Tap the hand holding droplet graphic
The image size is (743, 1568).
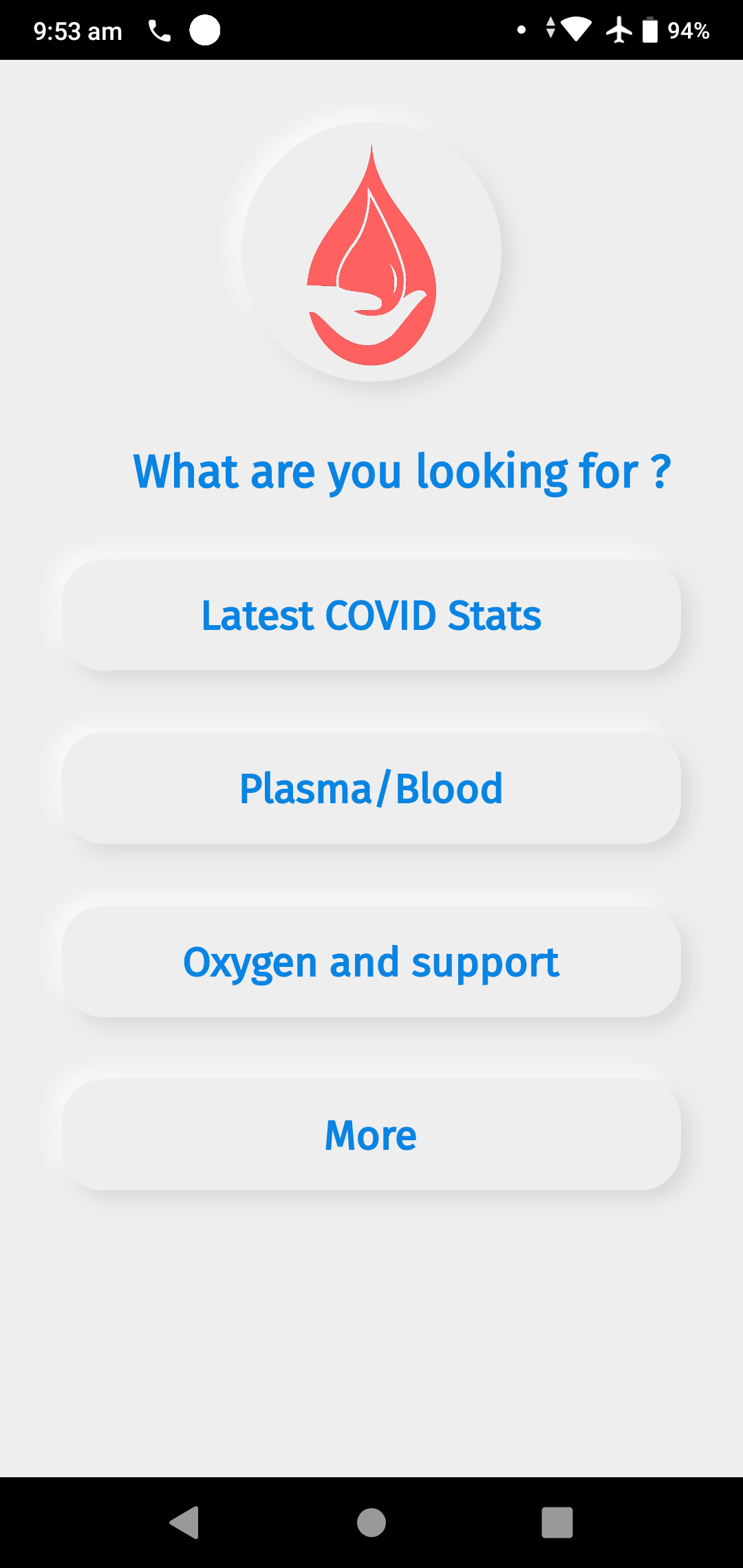[x=371, y=303]
